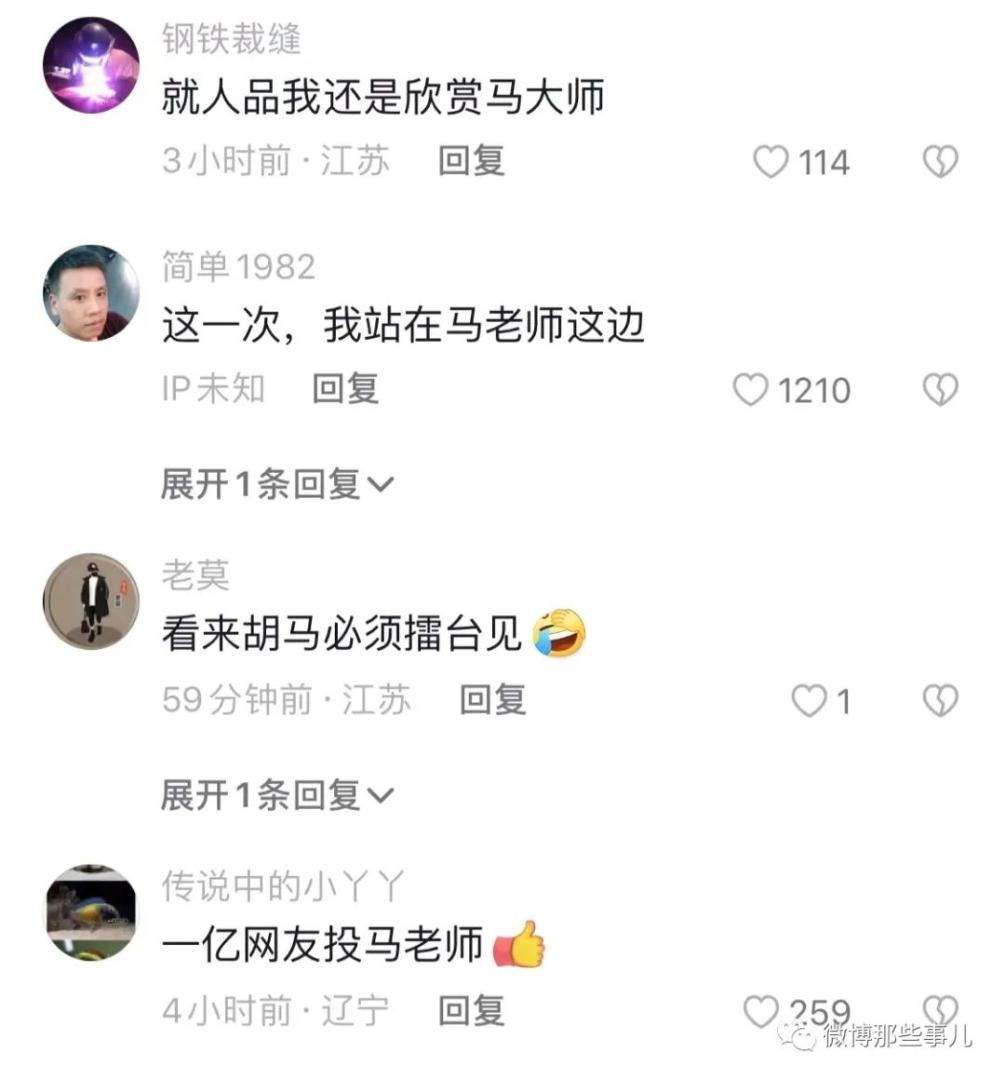Viewport: 1005px width, 1080px height.
Task: Expand the 1 reply under 老莫's comment
Action: click(x=277, y=796)
